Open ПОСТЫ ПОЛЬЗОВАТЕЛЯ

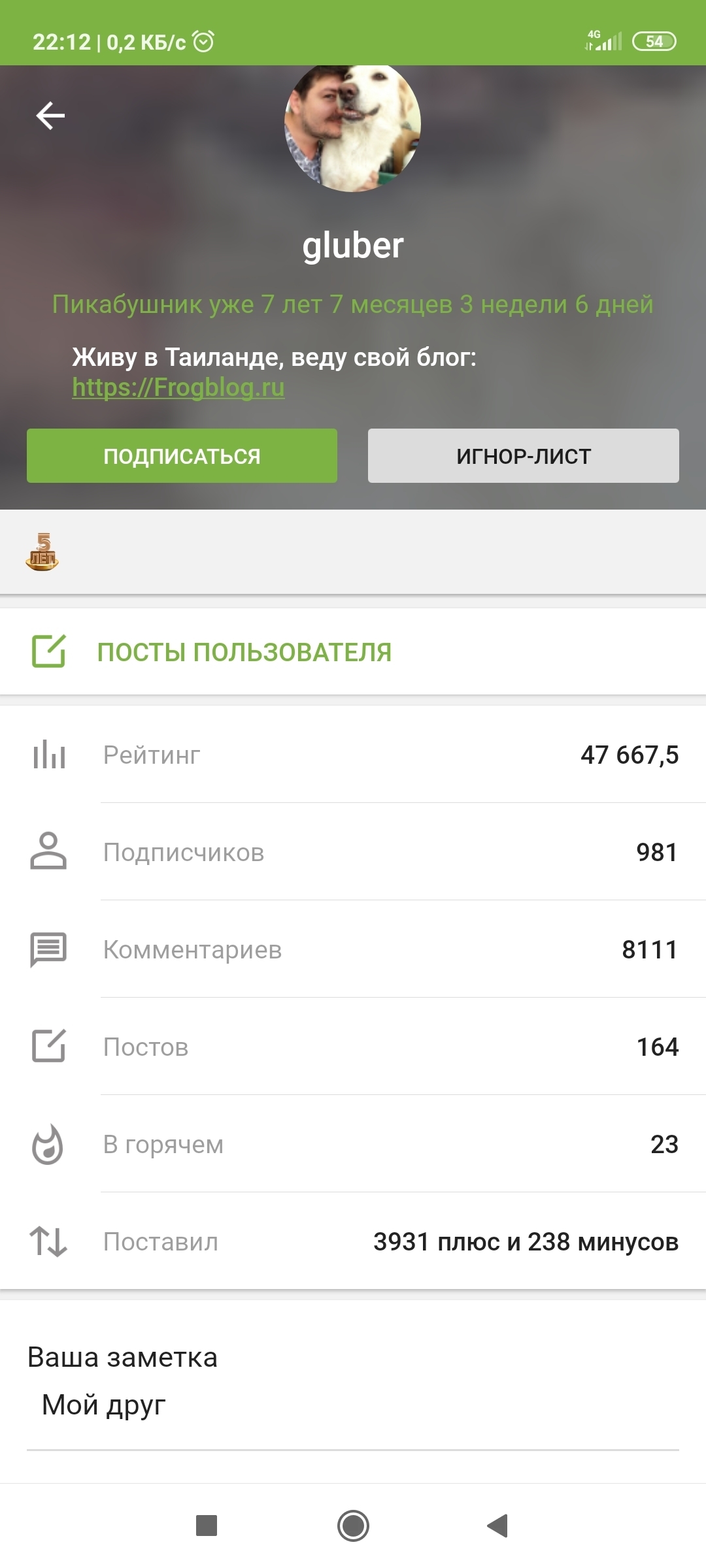click(x=244, y=652)
